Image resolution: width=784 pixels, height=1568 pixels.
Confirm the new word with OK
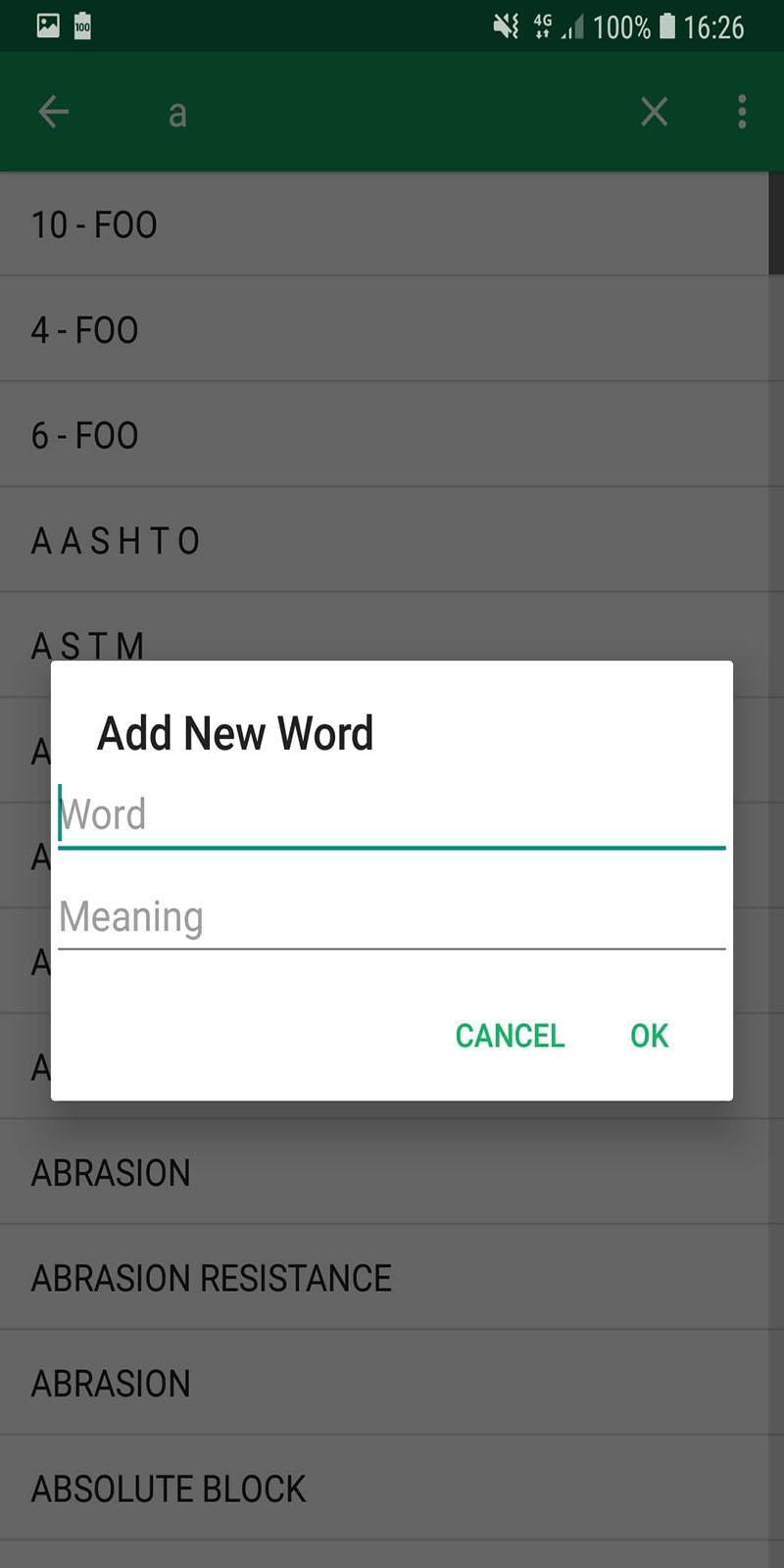(649, 1036)
